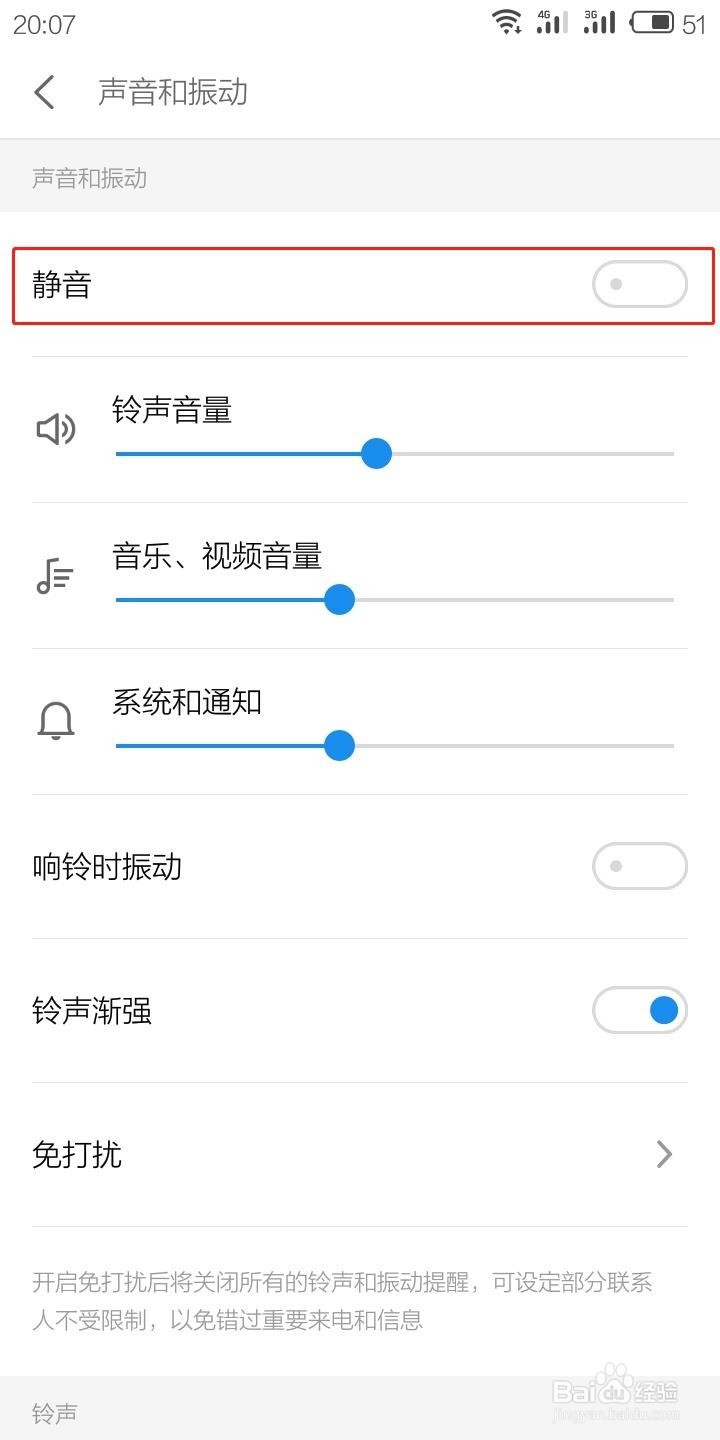Enable 响铃时振动
This screenshot has width=720, height=1440.
(640, 866)
